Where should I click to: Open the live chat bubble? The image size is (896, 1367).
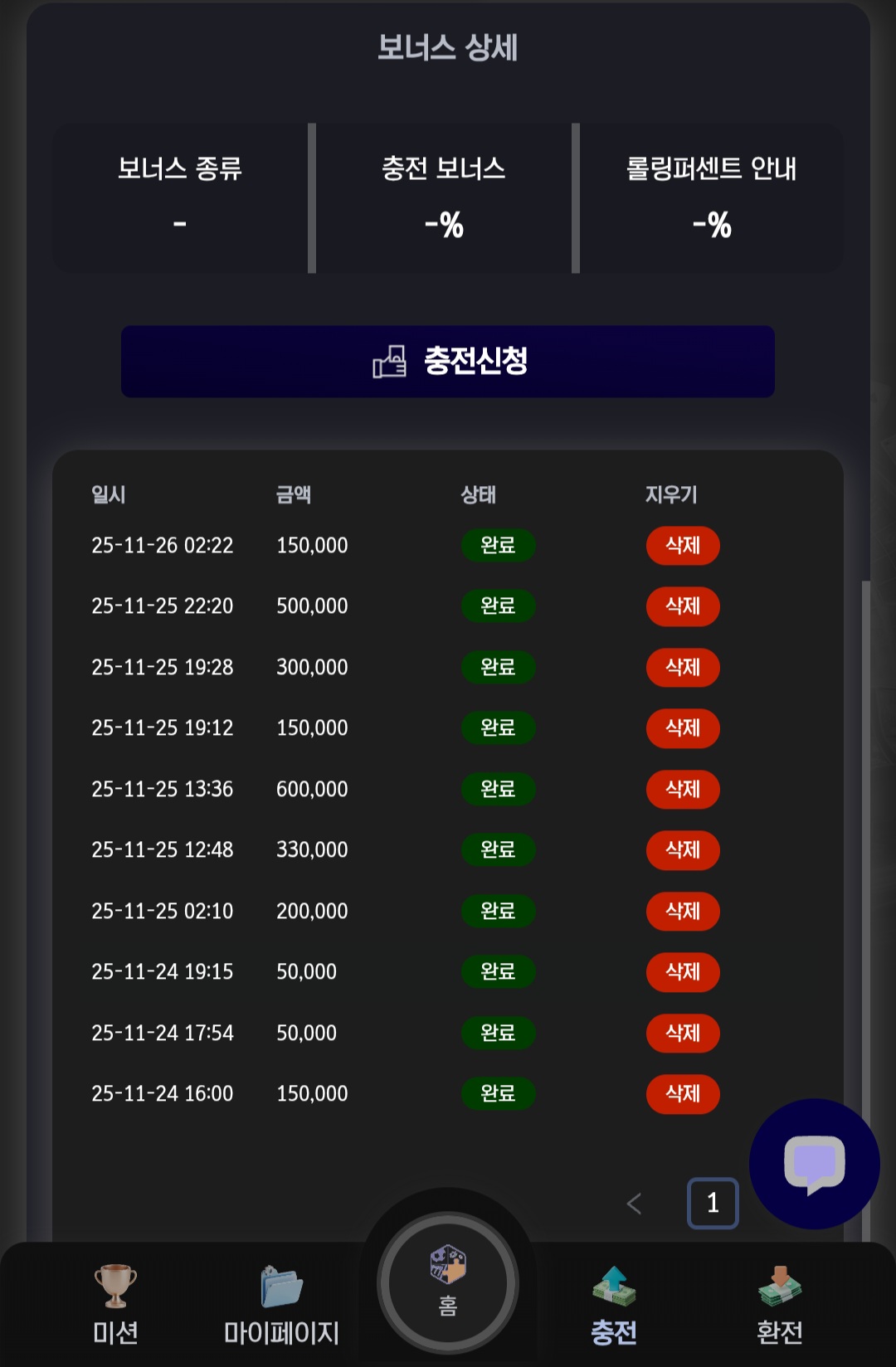coord(814,1164)
